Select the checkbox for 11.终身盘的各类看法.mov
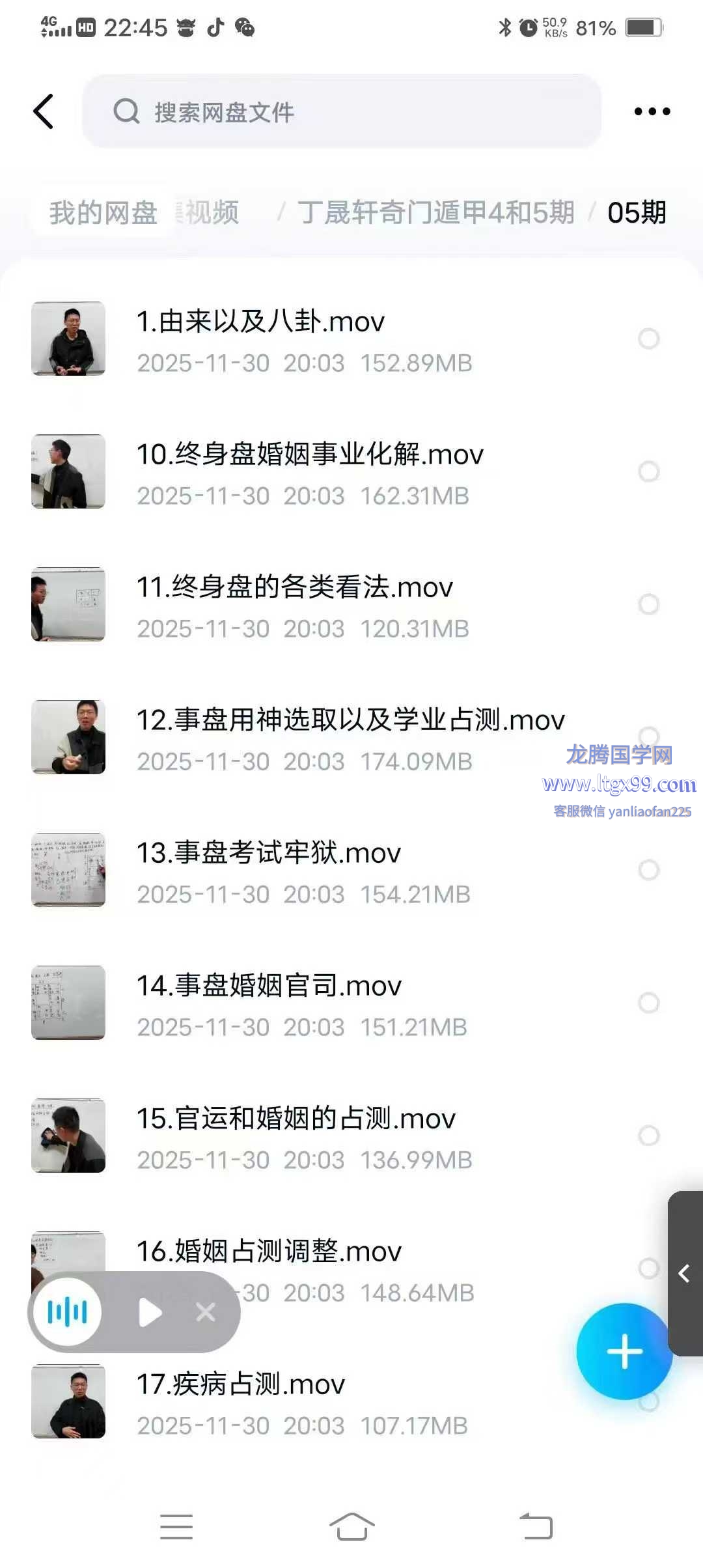This screenshot has width=703, height=1568. 648,604
